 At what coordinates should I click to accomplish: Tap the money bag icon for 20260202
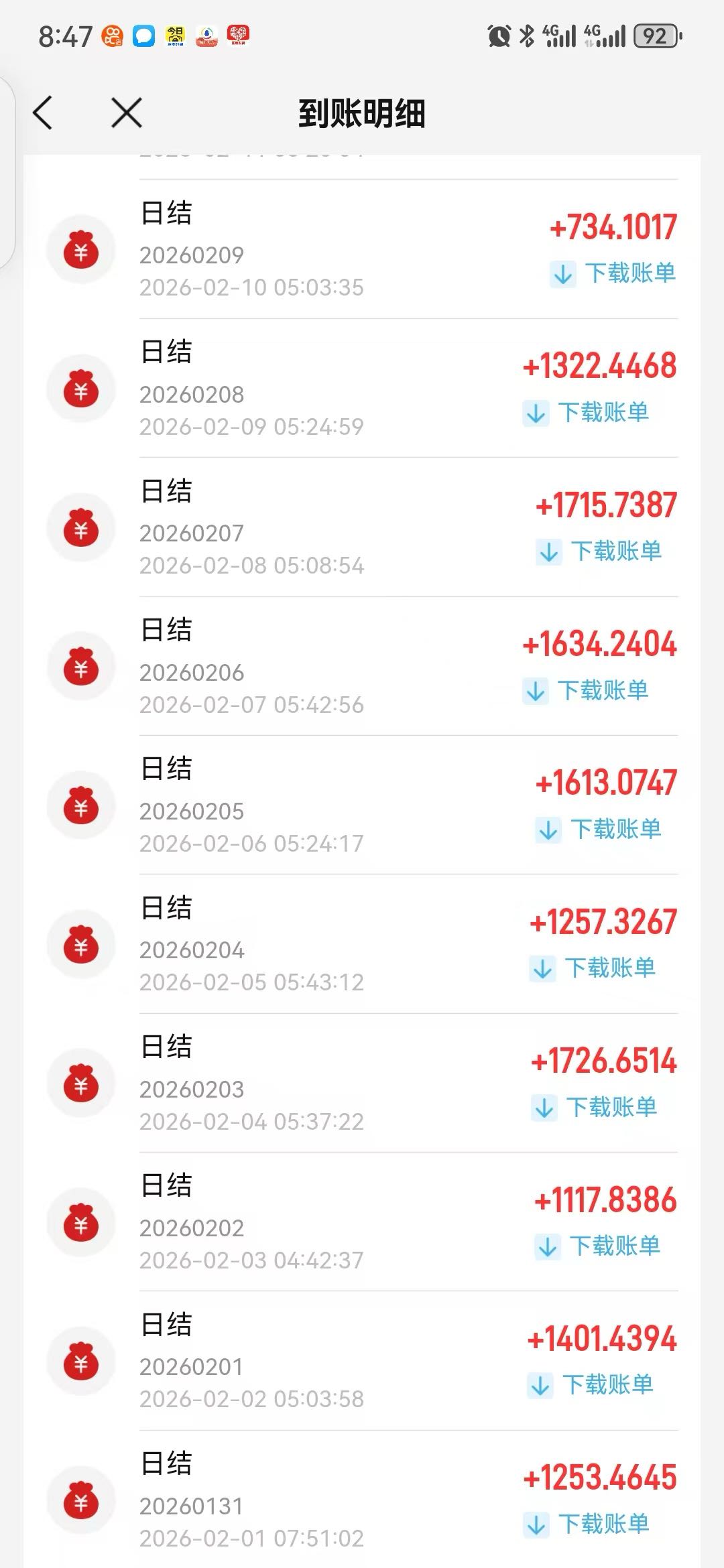[x=80, y=1220]
